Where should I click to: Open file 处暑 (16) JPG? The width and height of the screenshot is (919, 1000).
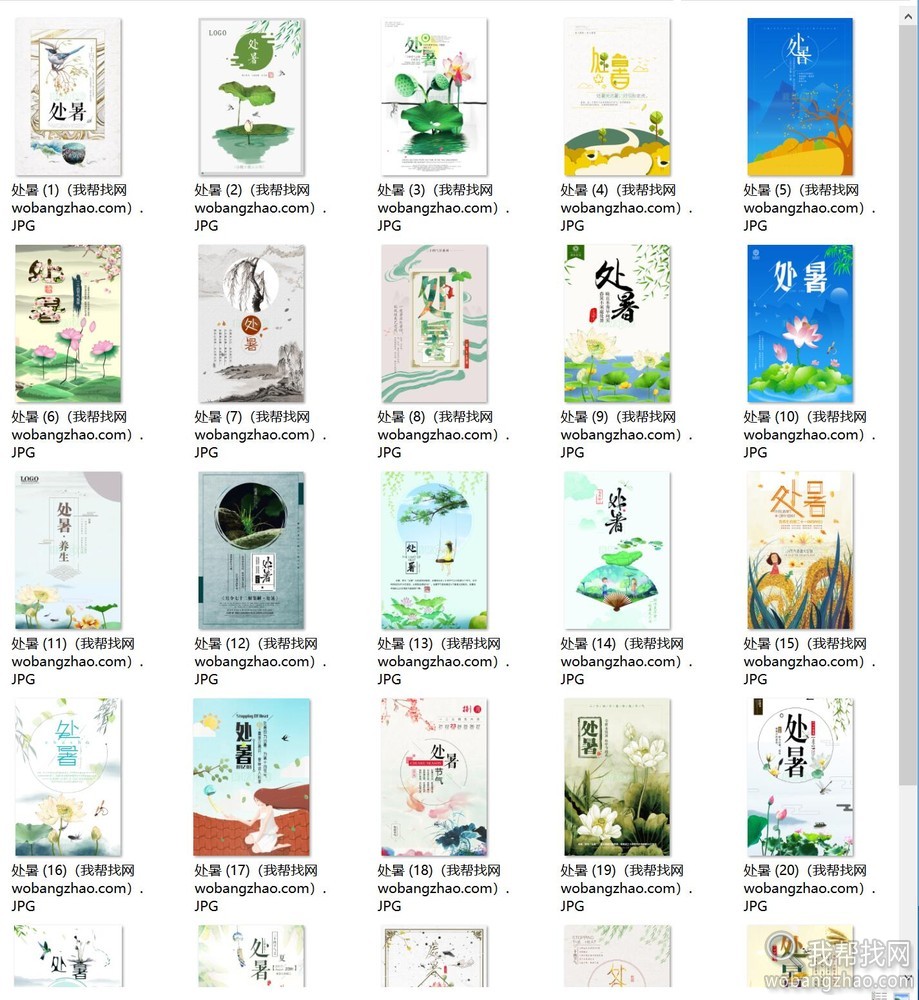click(68, 778)
